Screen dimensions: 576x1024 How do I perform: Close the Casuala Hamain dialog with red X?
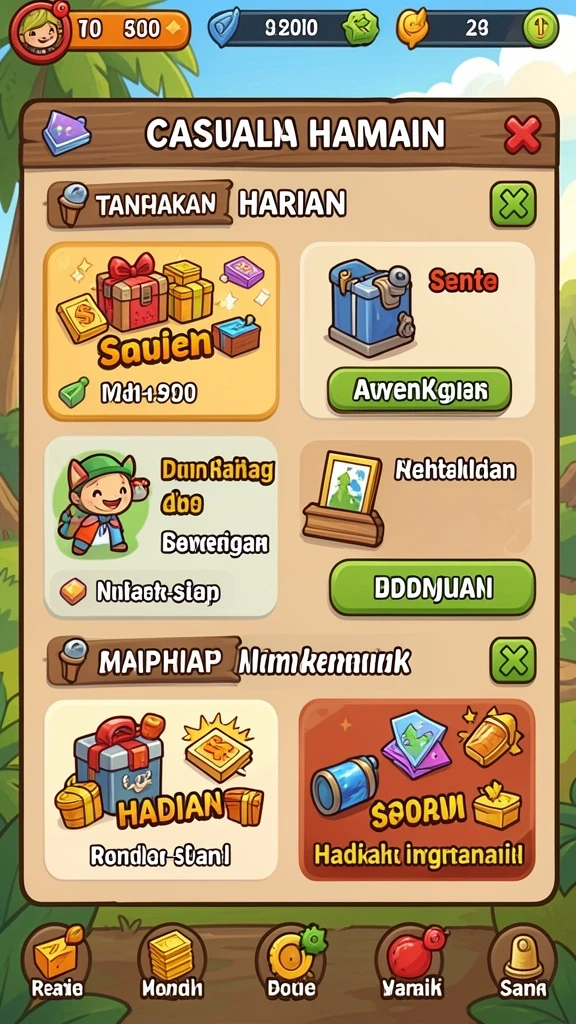(x=522, y=135)
